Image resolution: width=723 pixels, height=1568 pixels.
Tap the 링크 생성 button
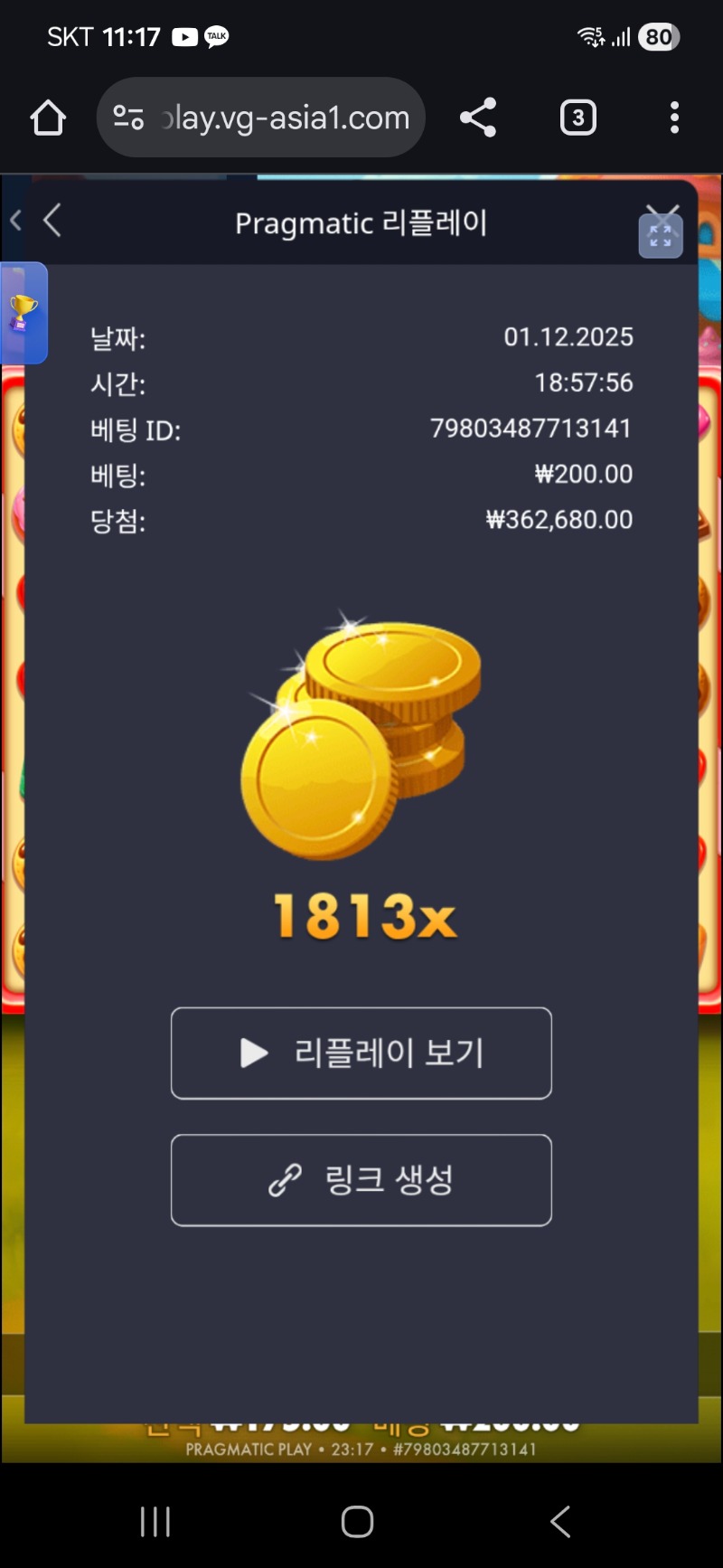(x=361, y=1180)
